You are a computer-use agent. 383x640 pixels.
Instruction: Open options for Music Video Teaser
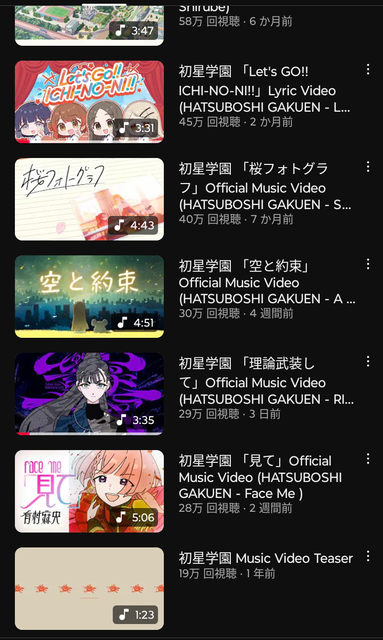pyautogui.click(x=368, y=556)
